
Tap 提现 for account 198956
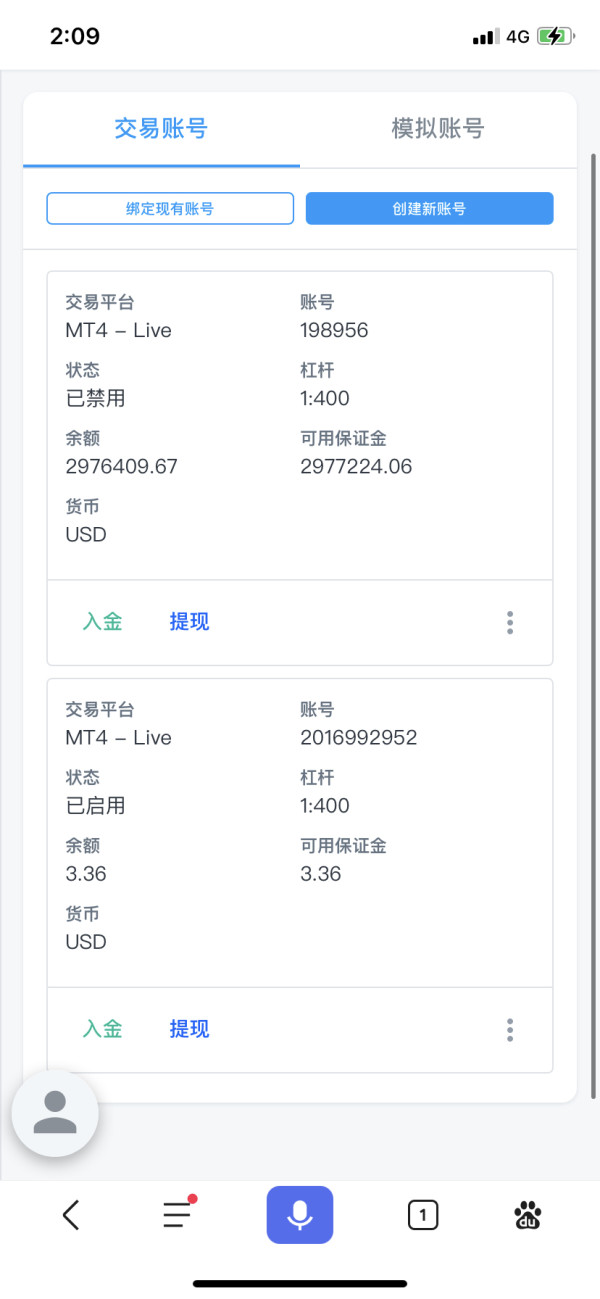tap(189, 621)
